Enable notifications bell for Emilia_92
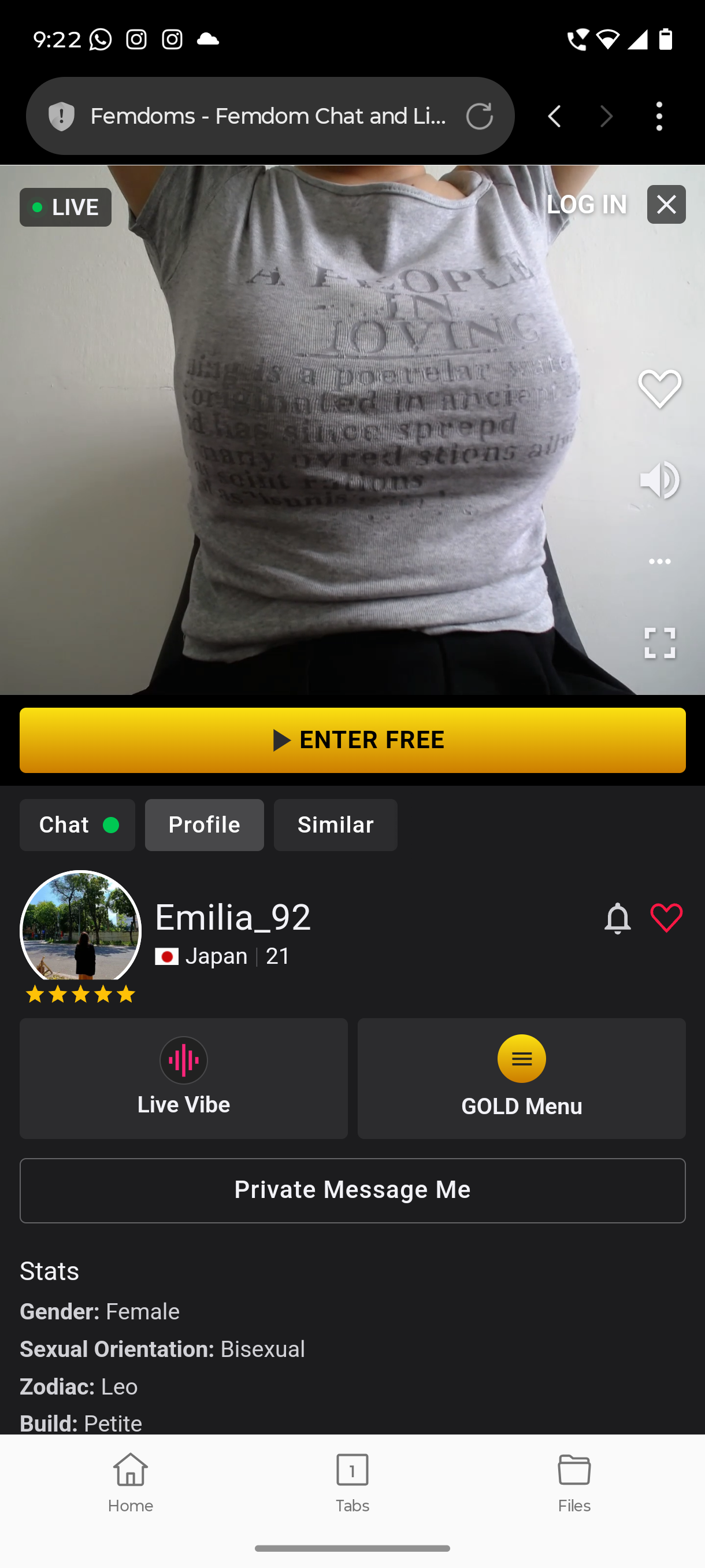This screenshot has width=705, height=1568. click(x=617, y=918)
